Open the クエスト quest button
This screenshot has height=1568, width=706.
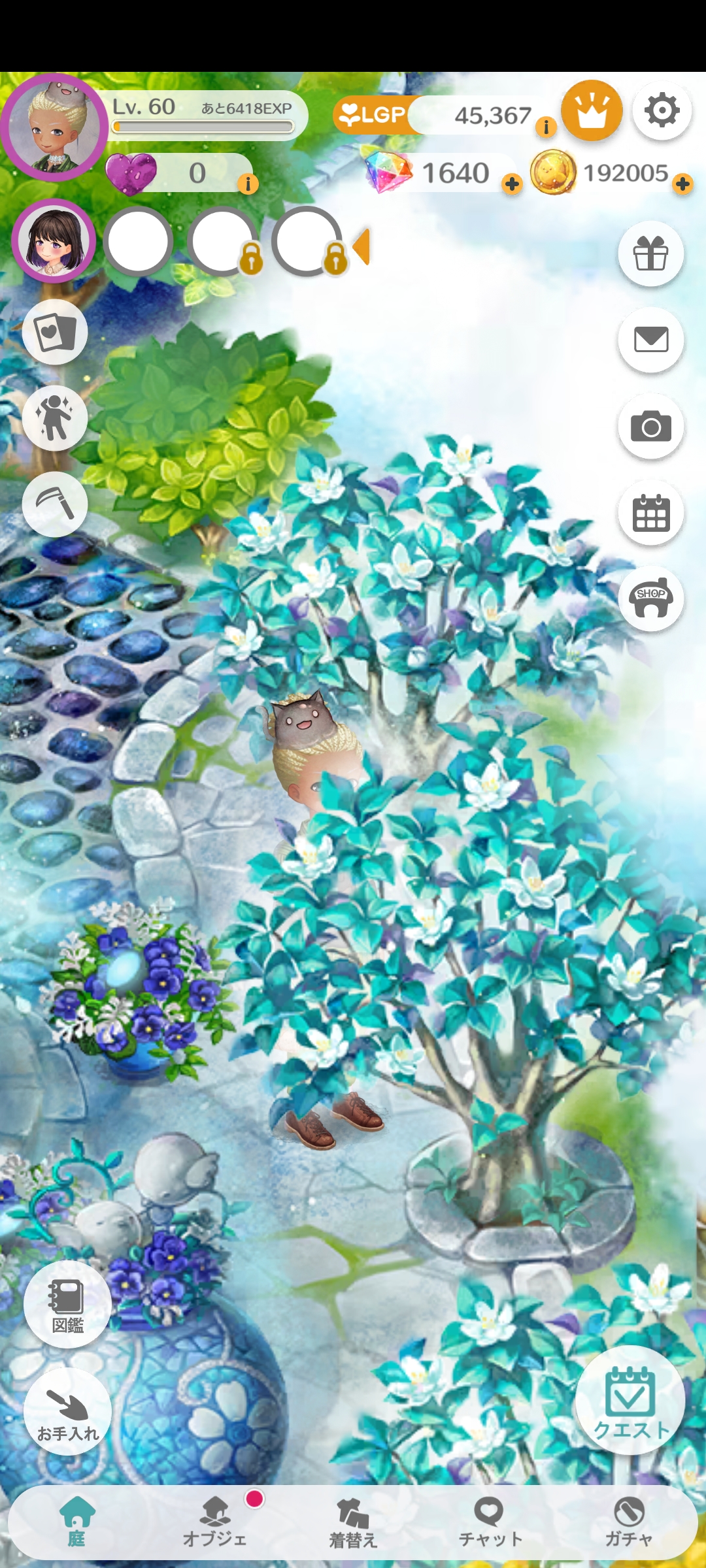[630, 1399]
